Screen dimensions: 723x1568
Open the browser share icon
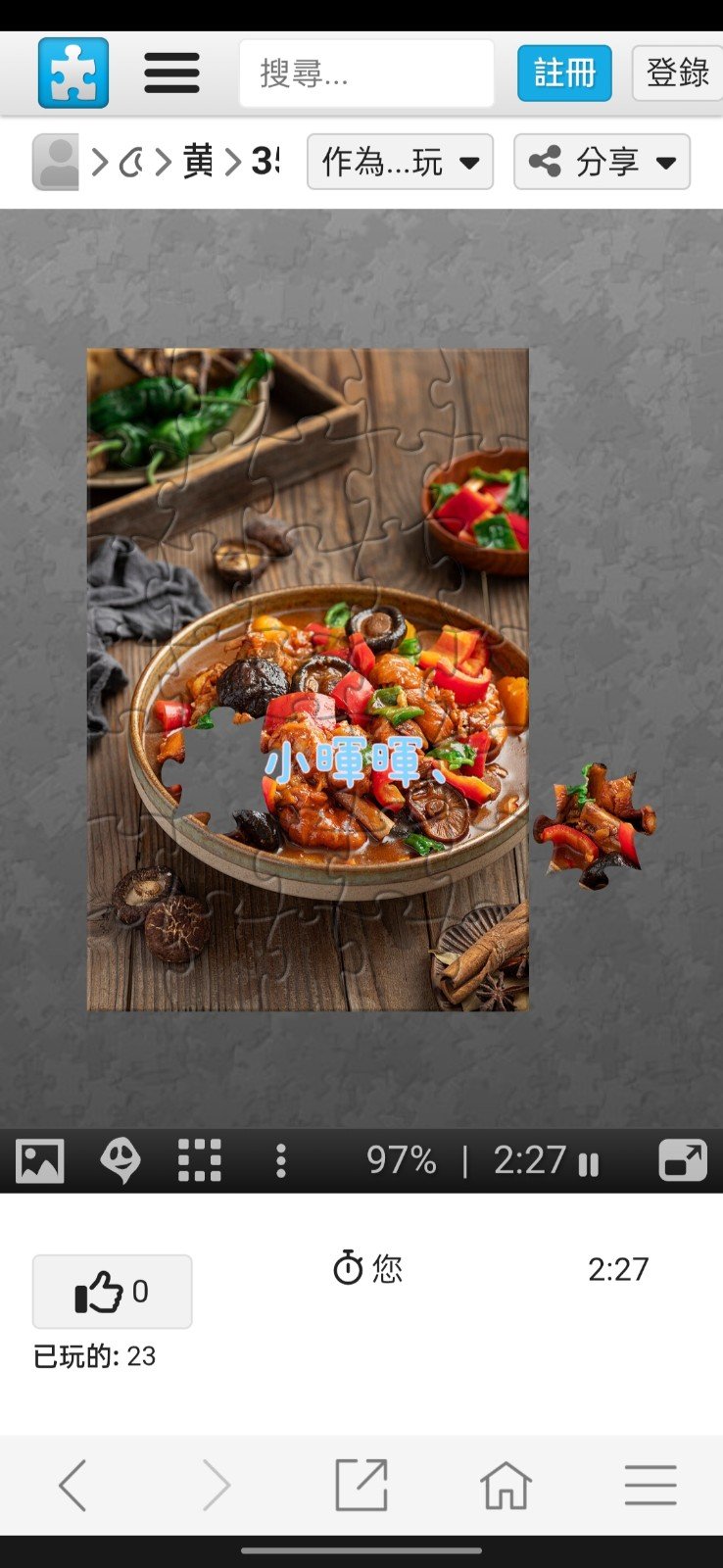click(x=361, y=1486)
